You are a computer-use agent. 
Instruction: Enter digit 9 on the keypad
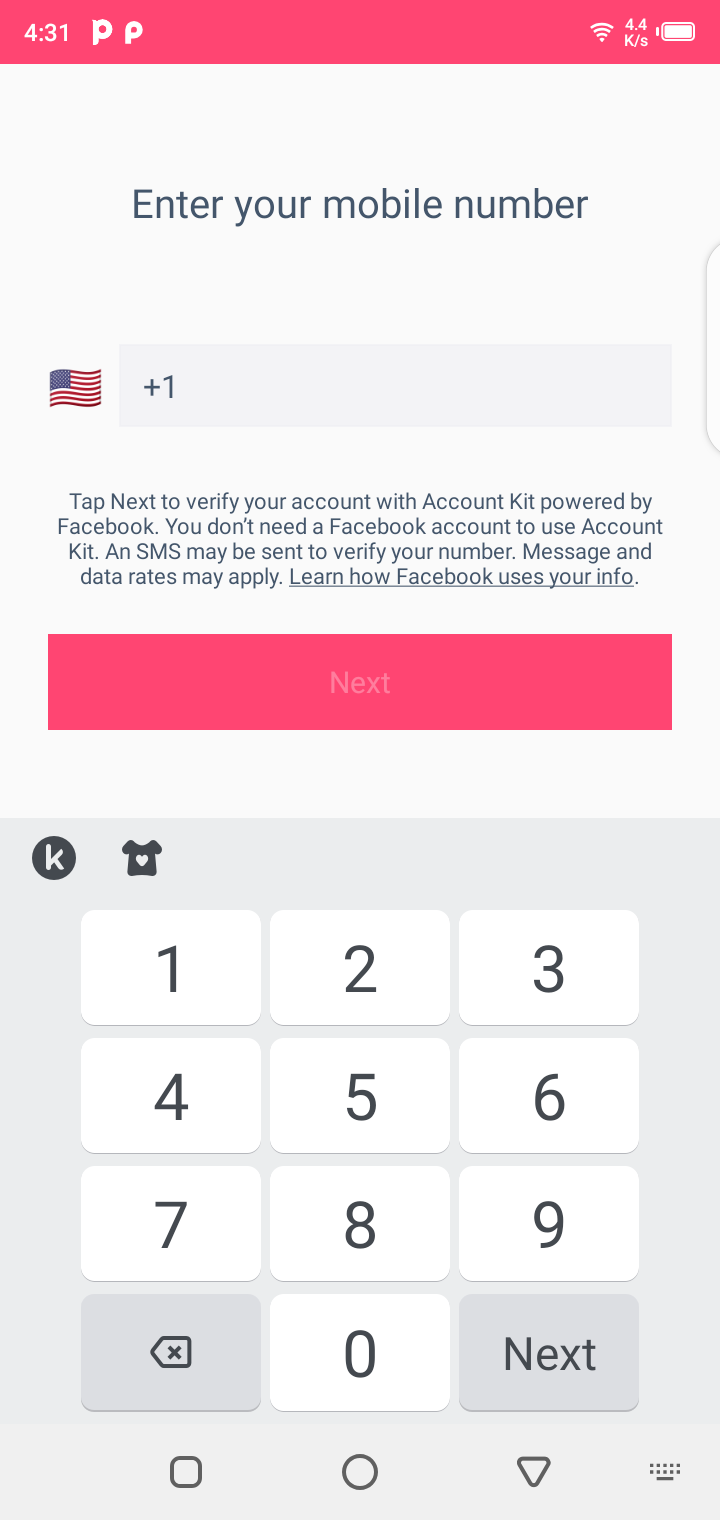coord(549,1224)
